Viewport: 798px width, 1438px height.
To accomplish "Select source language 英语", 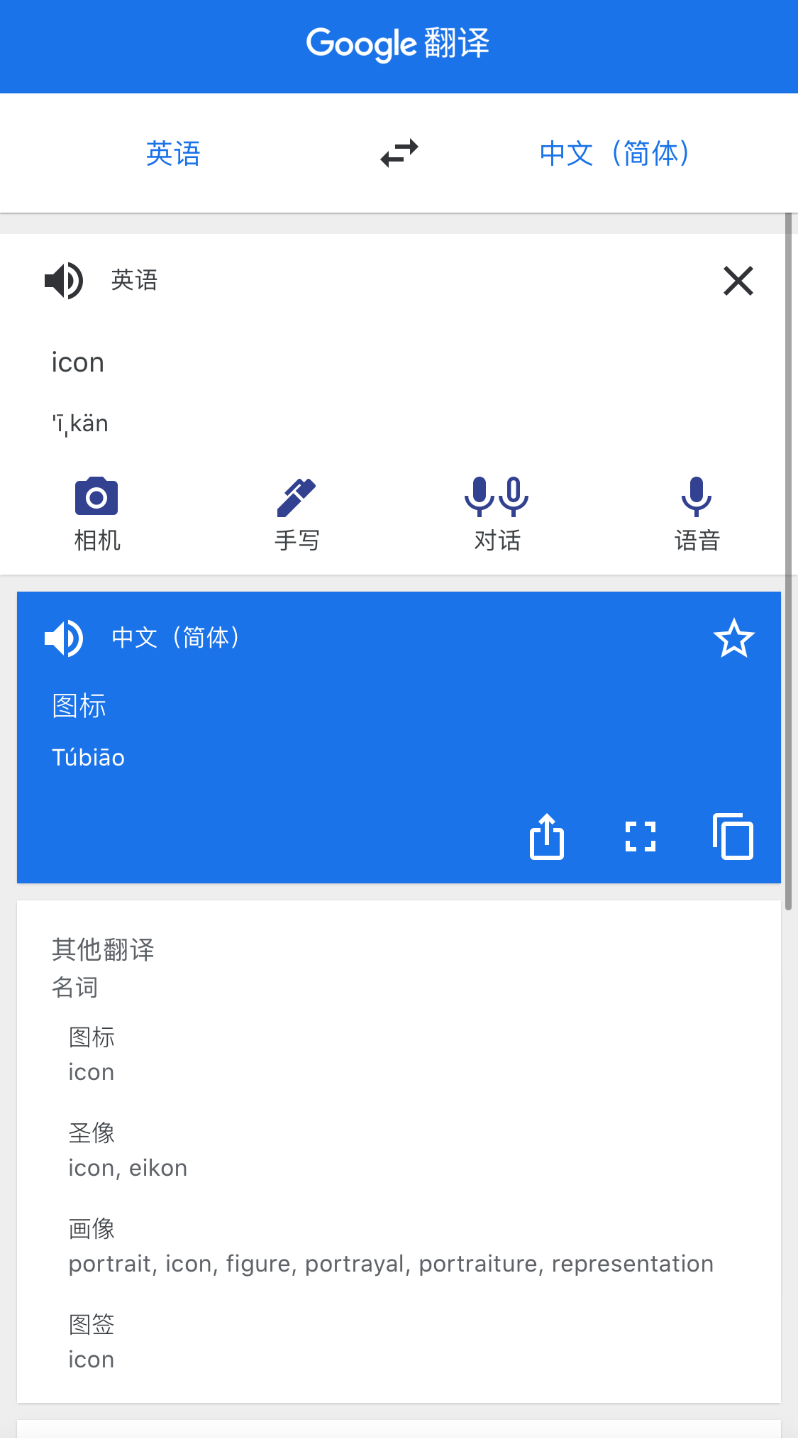I will pyautogui.click(x=173, y=153).
